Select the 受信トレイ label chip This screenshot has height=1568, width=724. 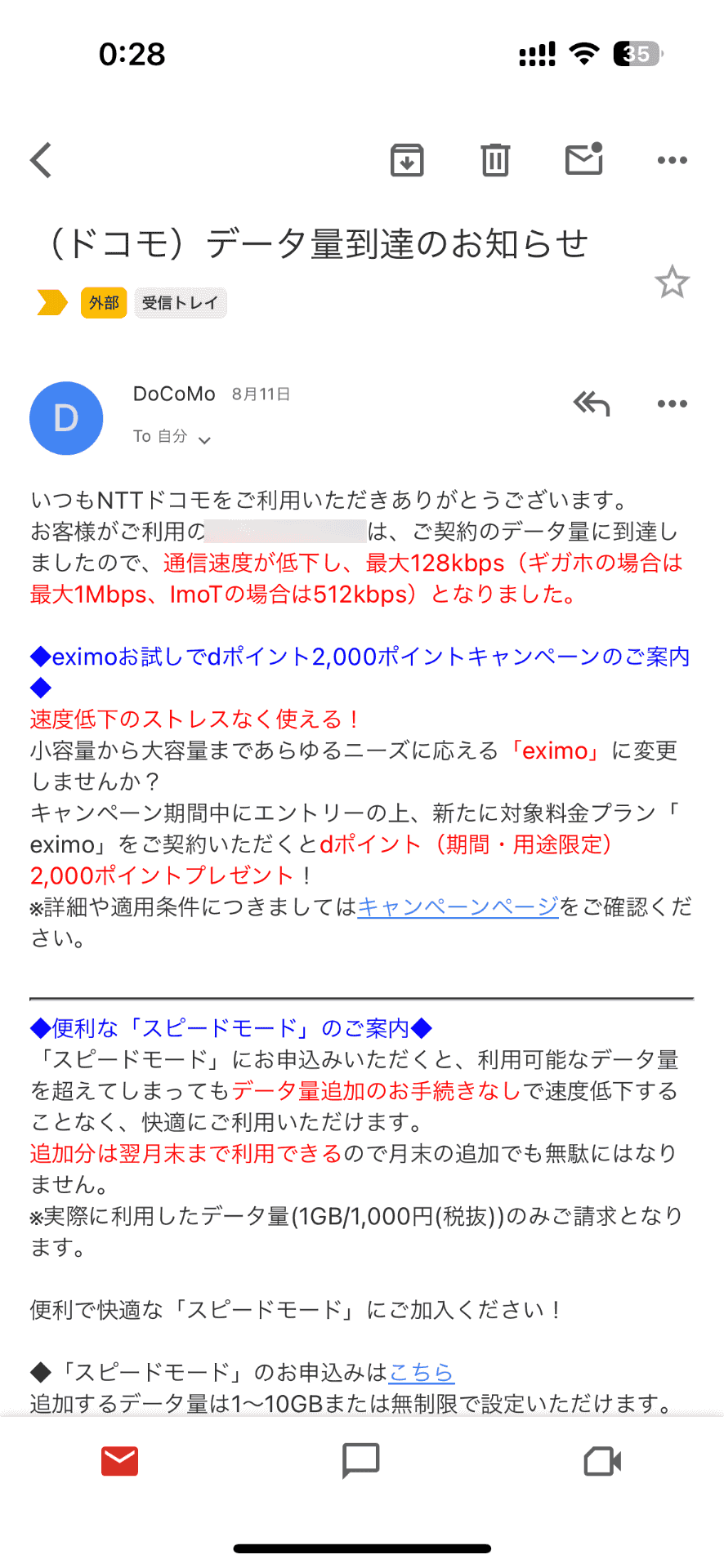click(x=181, y=302)
